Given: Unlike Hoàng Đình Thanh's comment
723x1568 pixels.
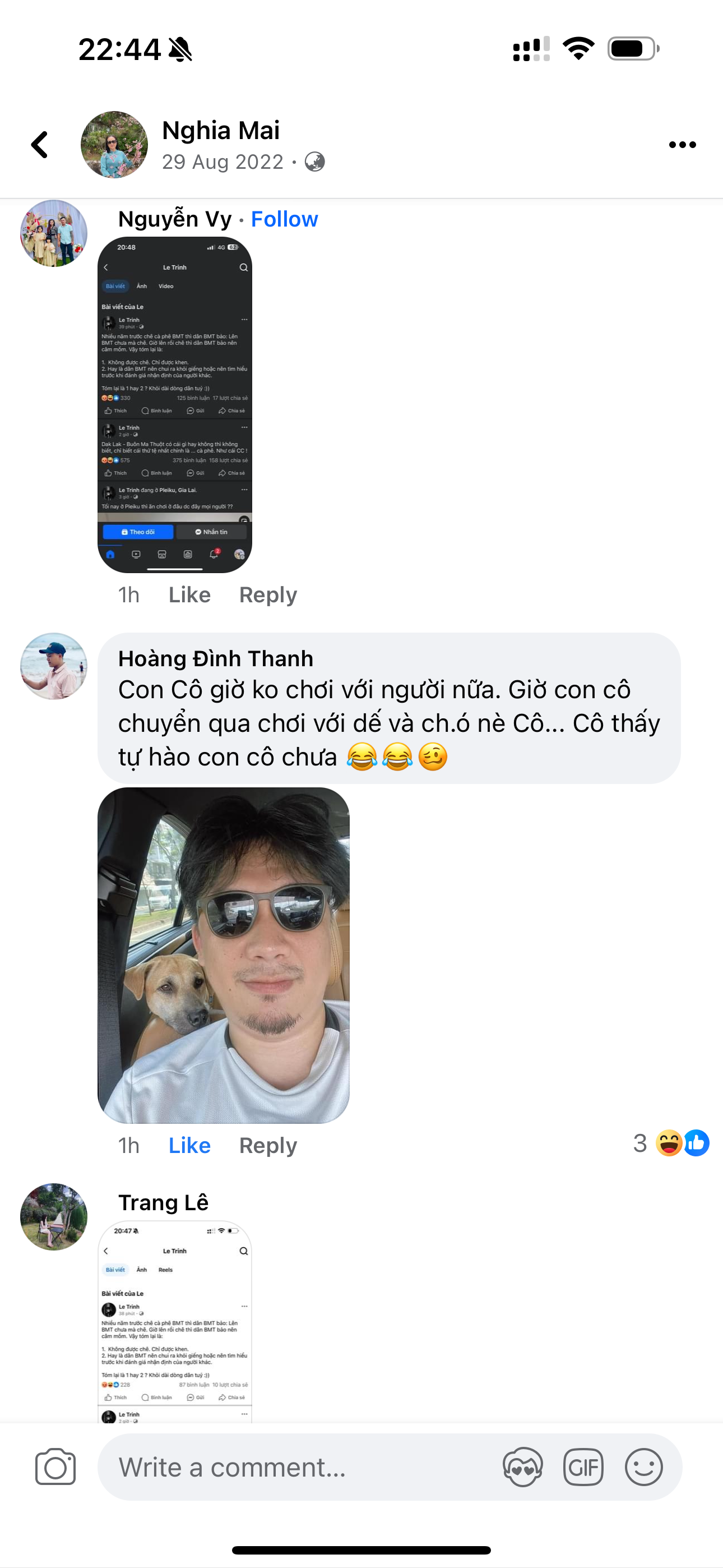Looking at the screenshot, I should click(189, 1146).
